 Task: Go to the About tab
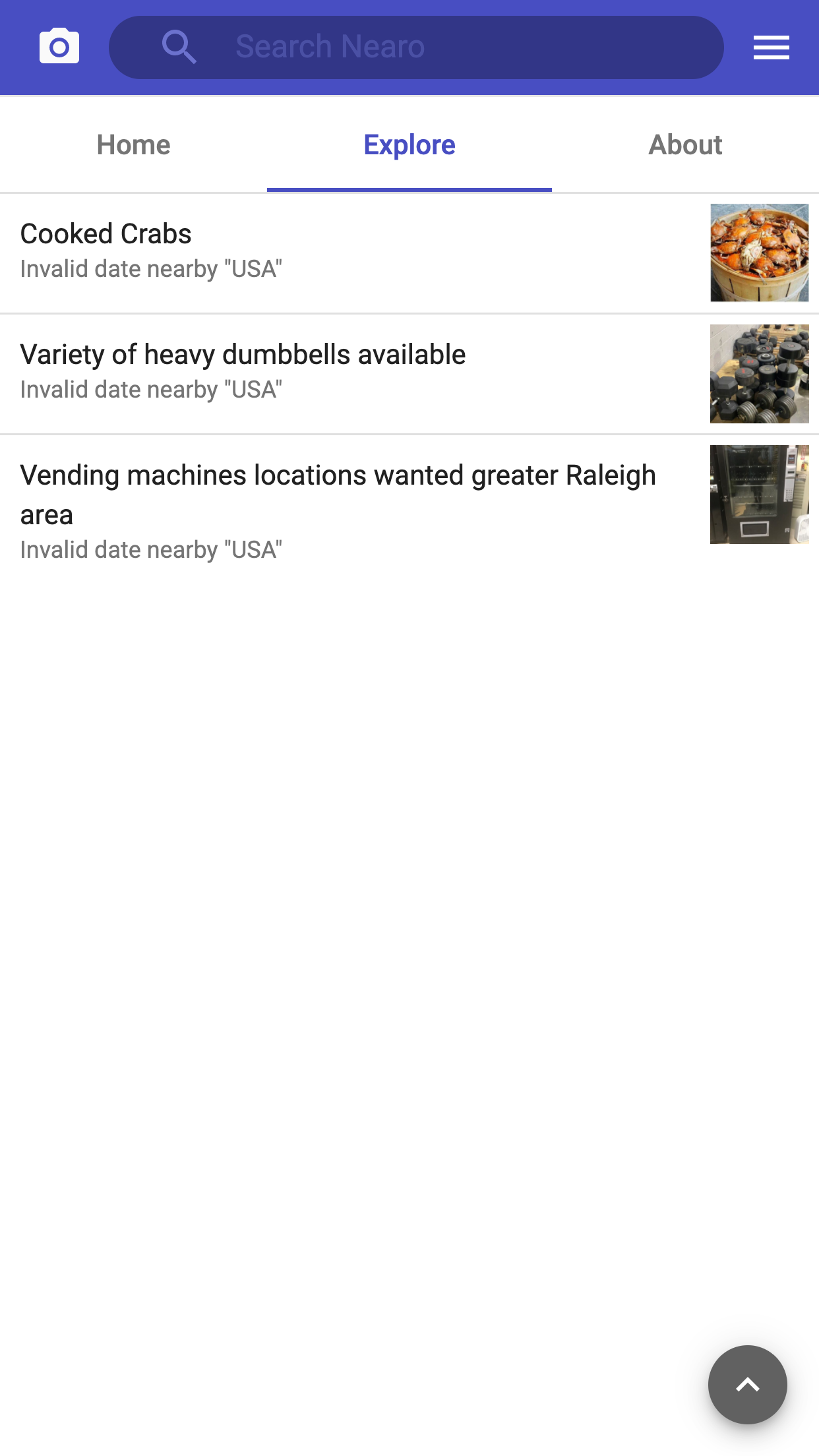click(685, 145)
